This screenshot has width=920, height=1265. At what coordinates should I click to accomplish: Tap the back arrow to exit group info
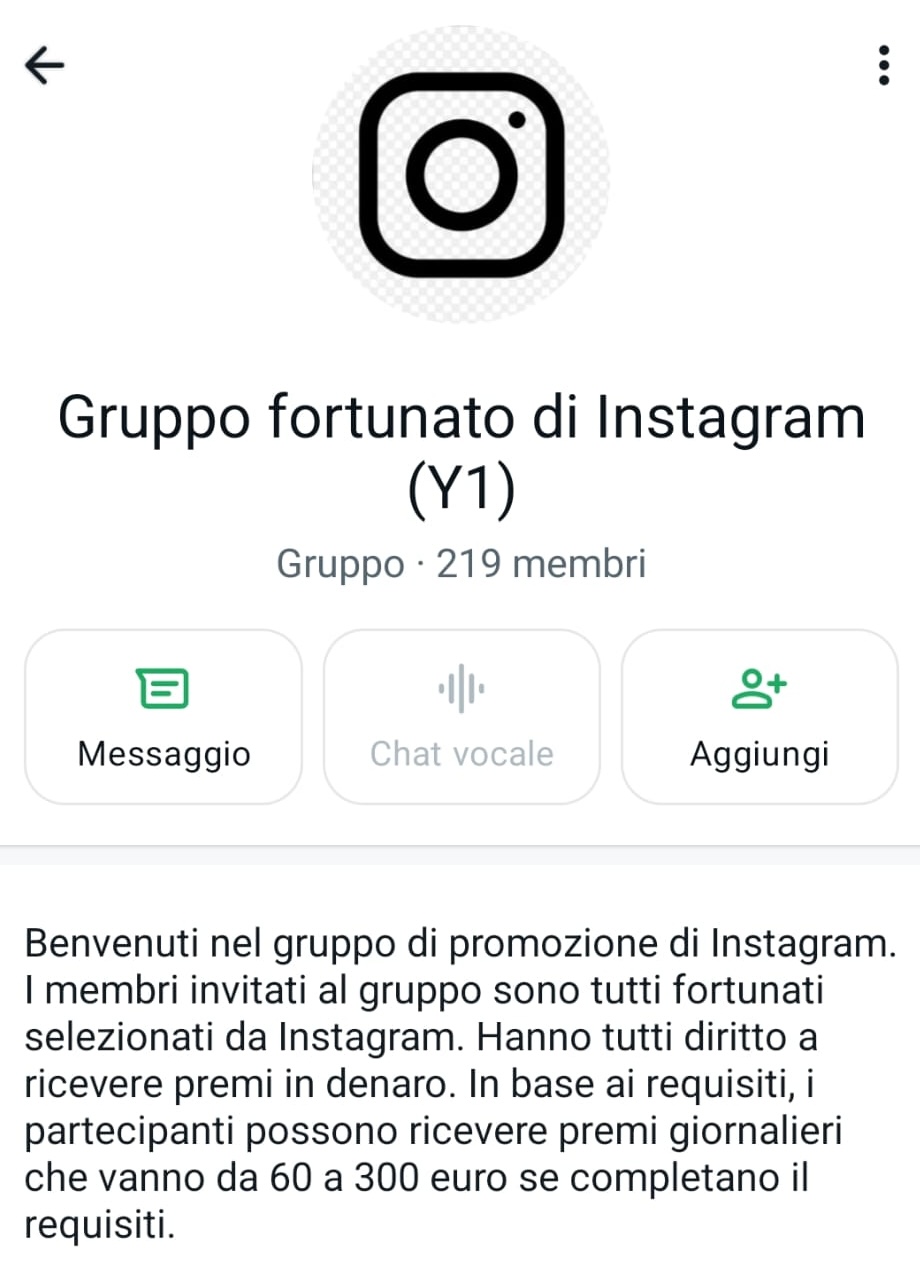tap(43, 64)
